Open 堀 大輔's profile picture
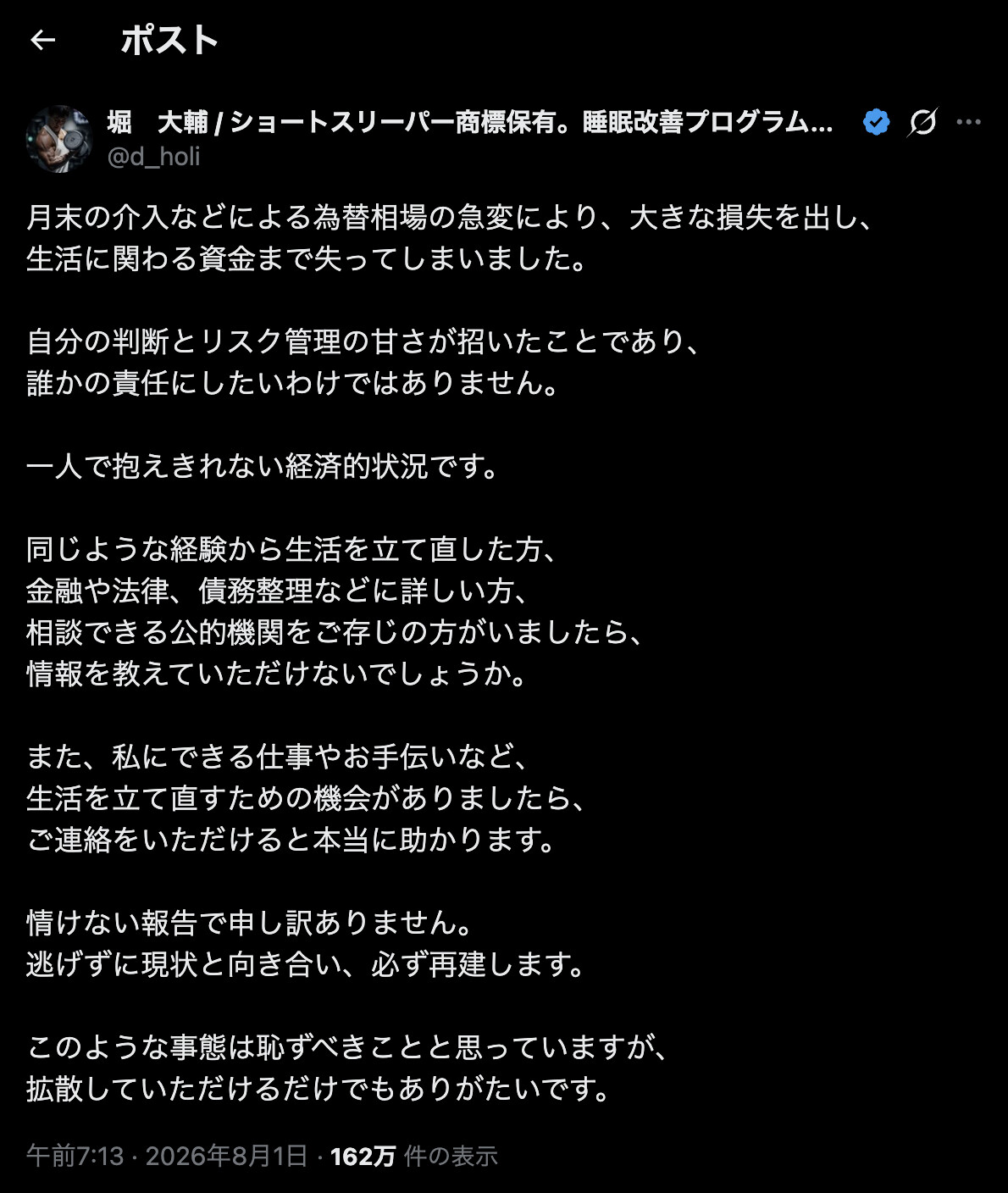This screenshot has height=1193, width=1008. [58, 139]
